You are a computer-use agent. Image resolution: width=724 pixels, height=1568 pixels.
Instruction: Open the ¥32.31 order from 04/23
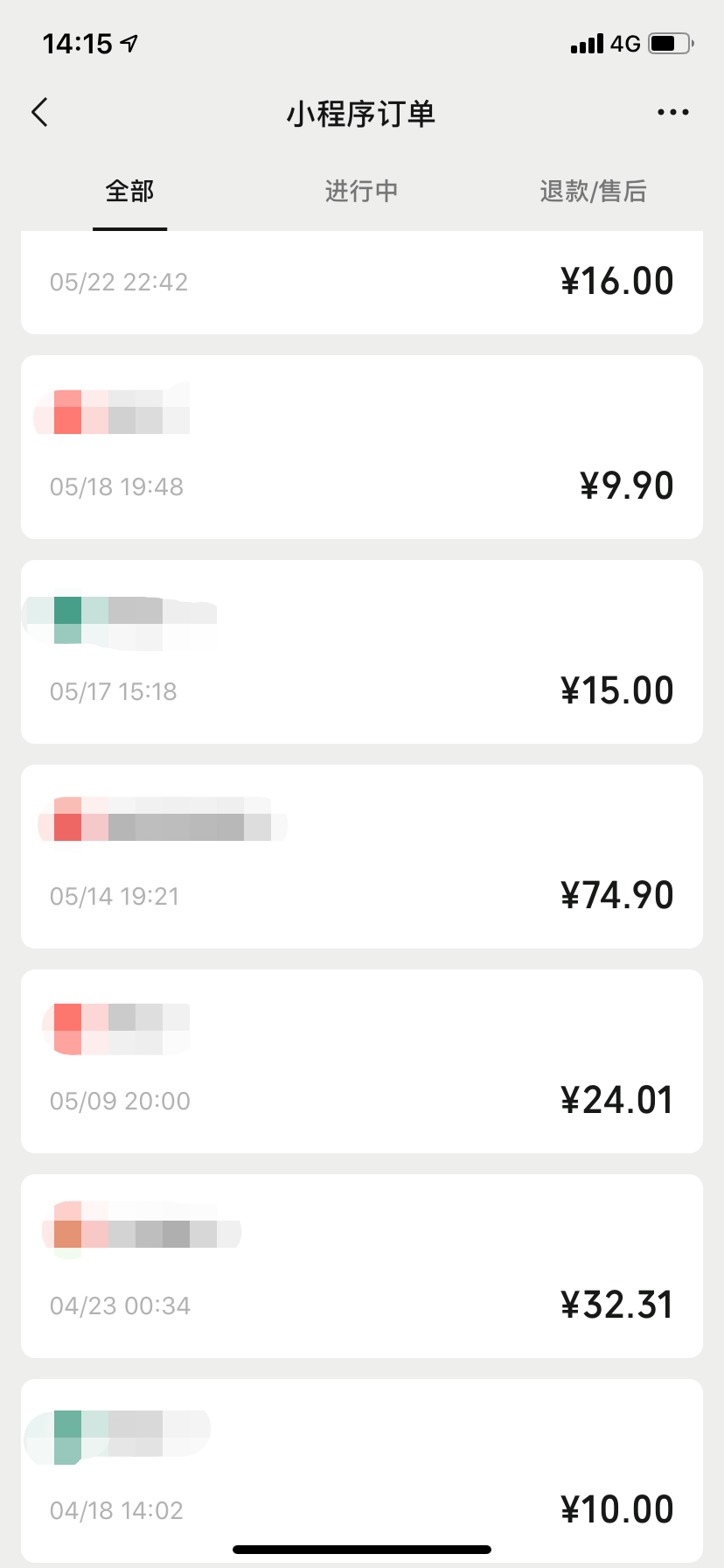(362, 1266)
